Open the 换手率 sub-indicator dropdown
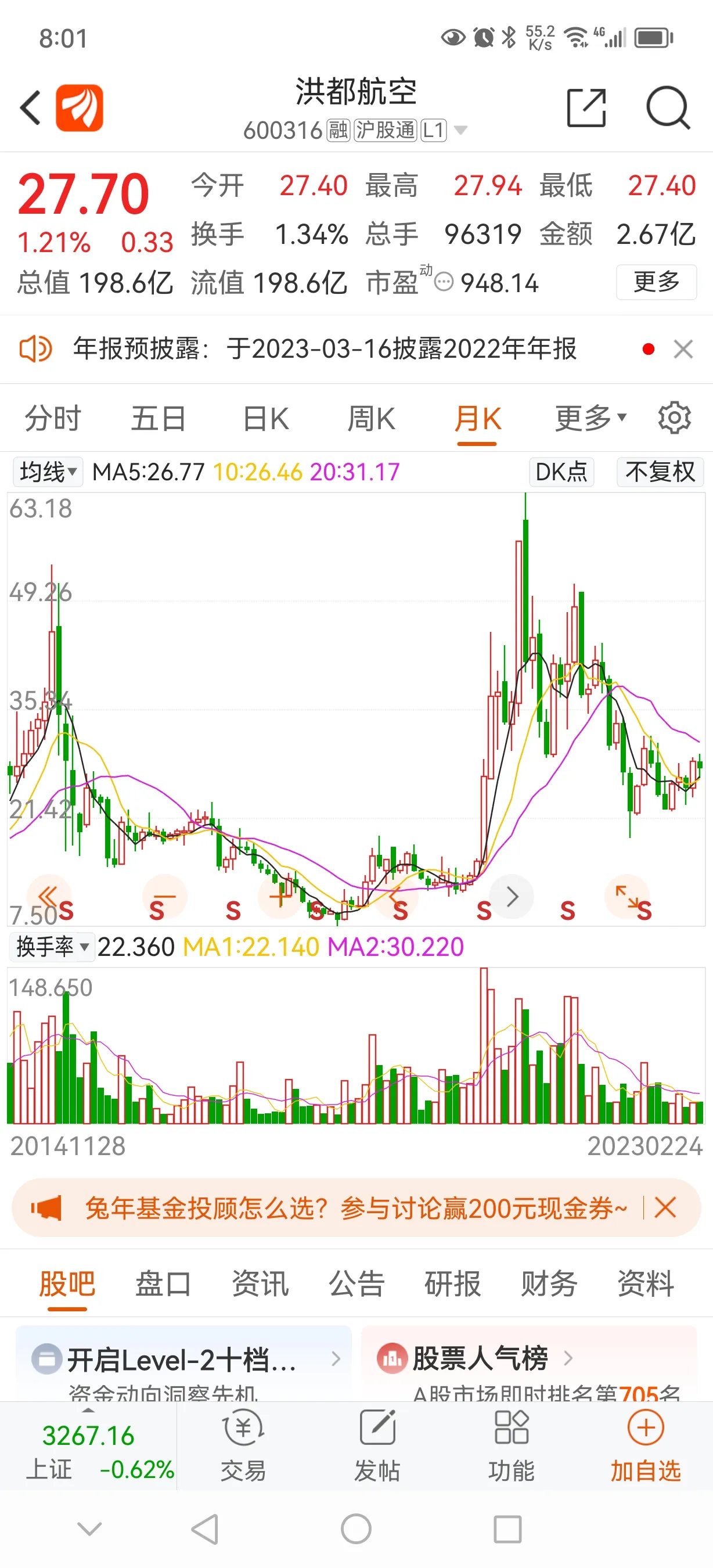The height and width of the screenshot is (1568, 713). (52, 947)
